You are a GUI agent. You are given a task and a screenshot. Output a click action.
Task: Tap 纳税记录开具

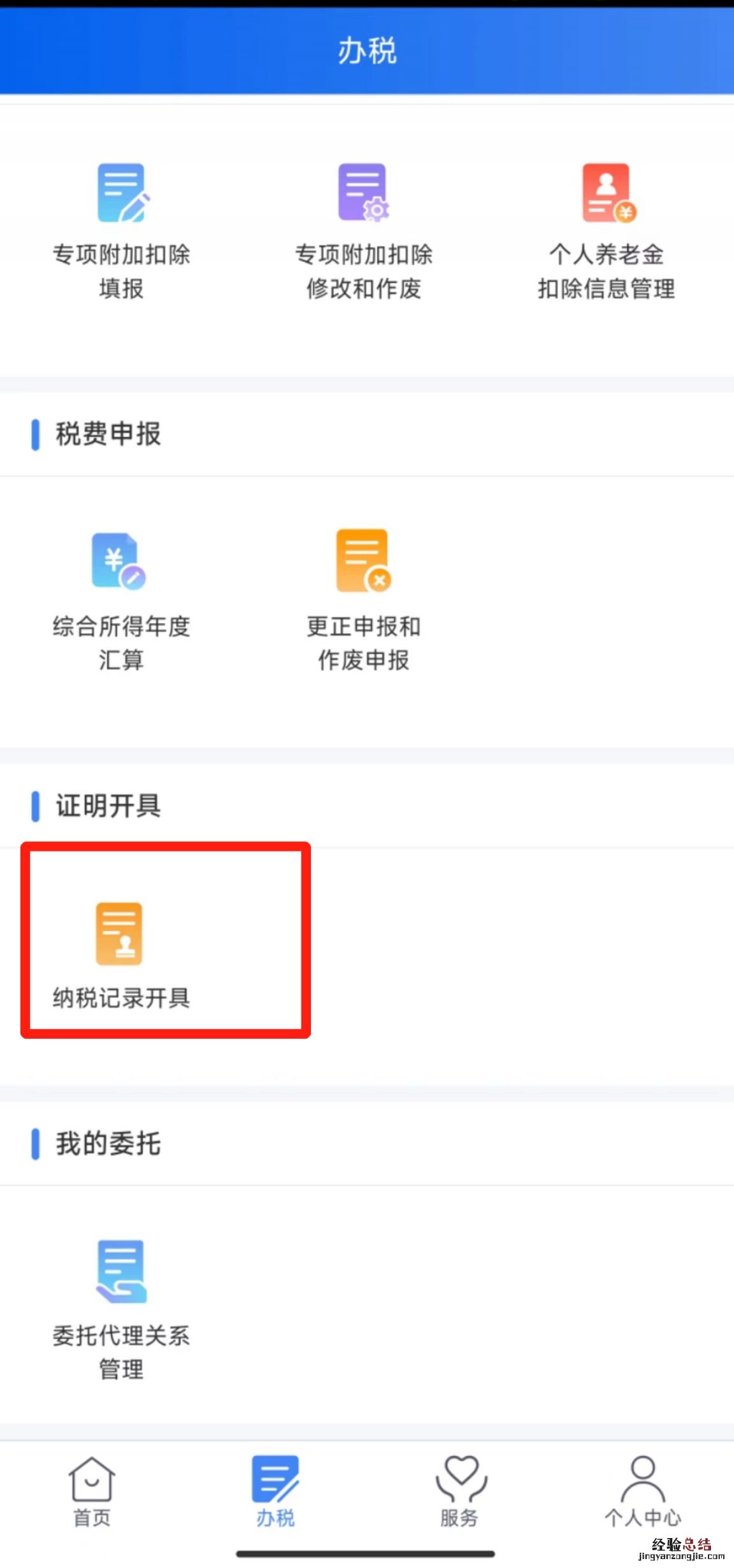(x=121, y=955)
